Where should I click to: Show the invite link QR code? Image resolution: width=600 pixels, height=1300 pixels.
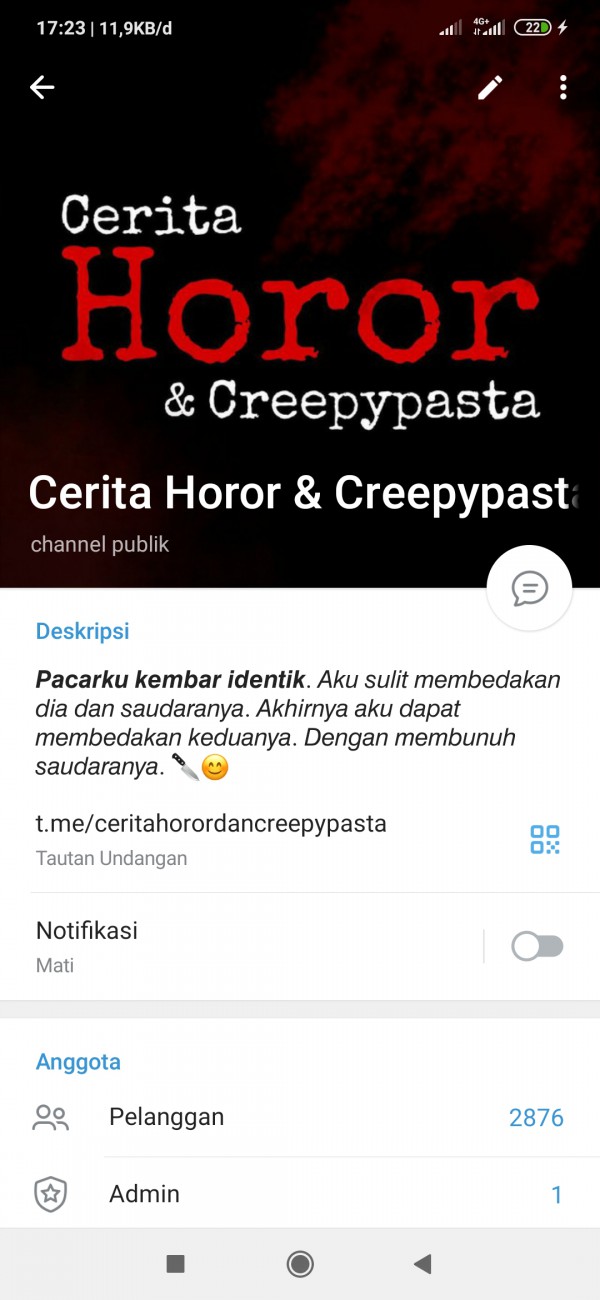click(545, 839)
